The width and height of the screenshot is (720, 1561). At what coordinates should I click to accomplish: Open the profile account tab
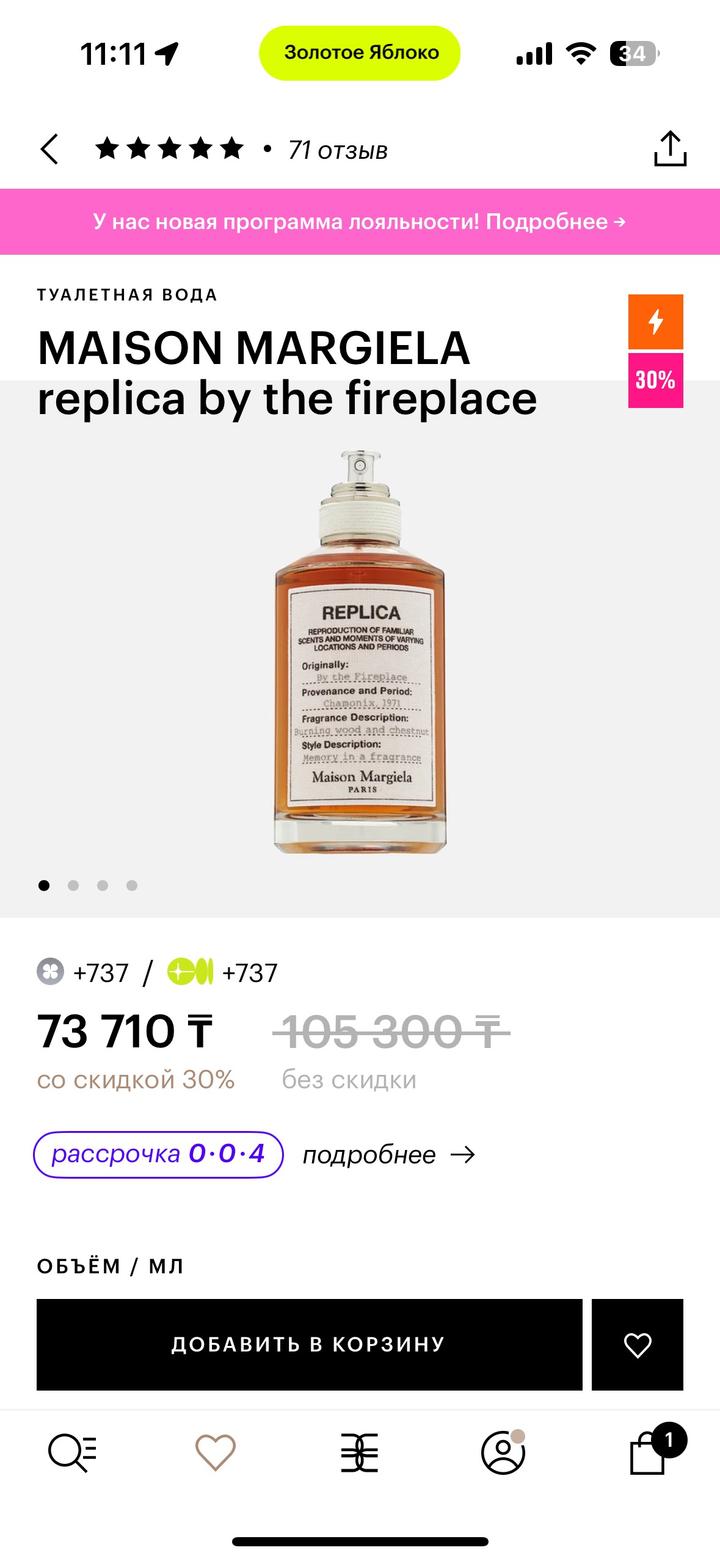(x=503, y=1452)
